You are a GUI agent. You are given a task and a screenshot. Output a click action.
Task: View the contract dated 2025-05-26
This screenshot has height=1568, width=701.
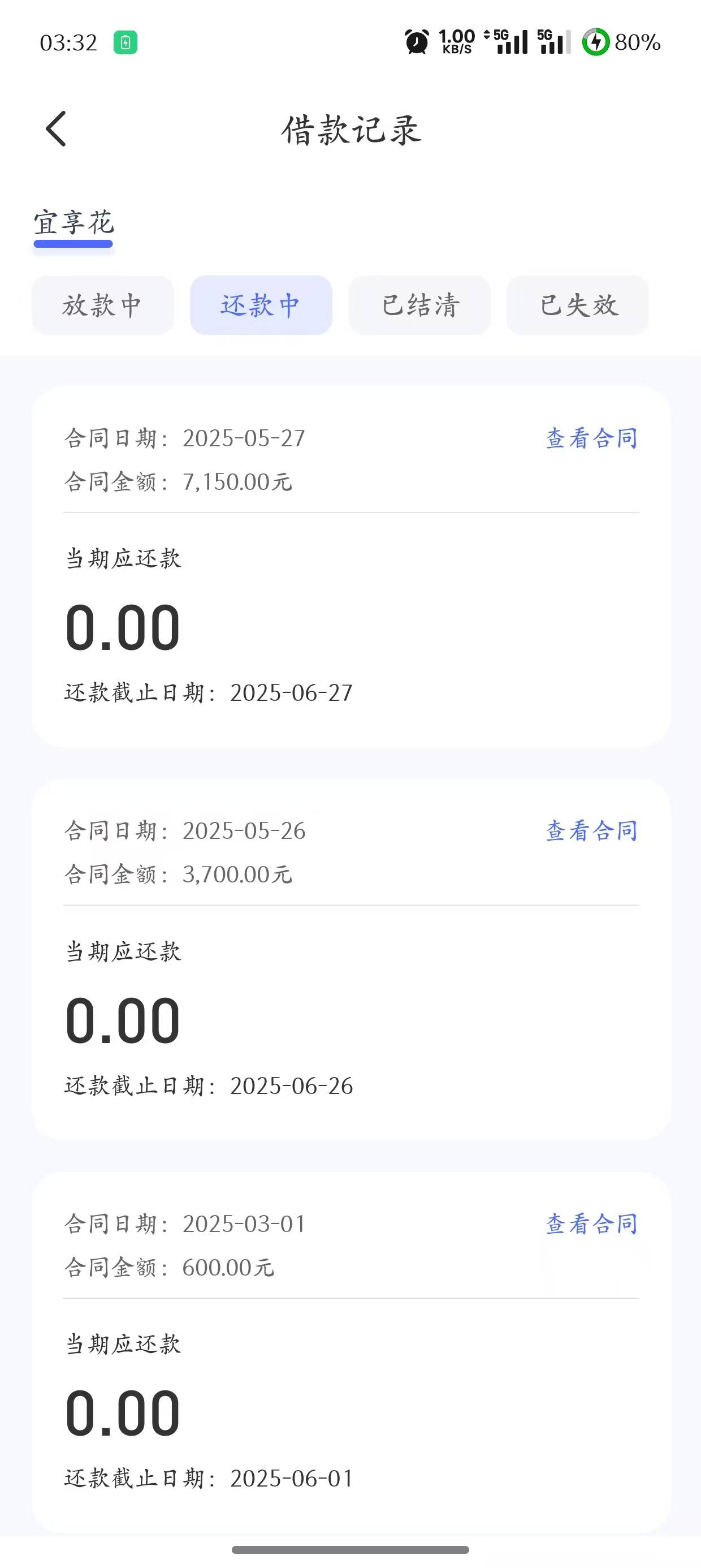(x=591, y=831)
